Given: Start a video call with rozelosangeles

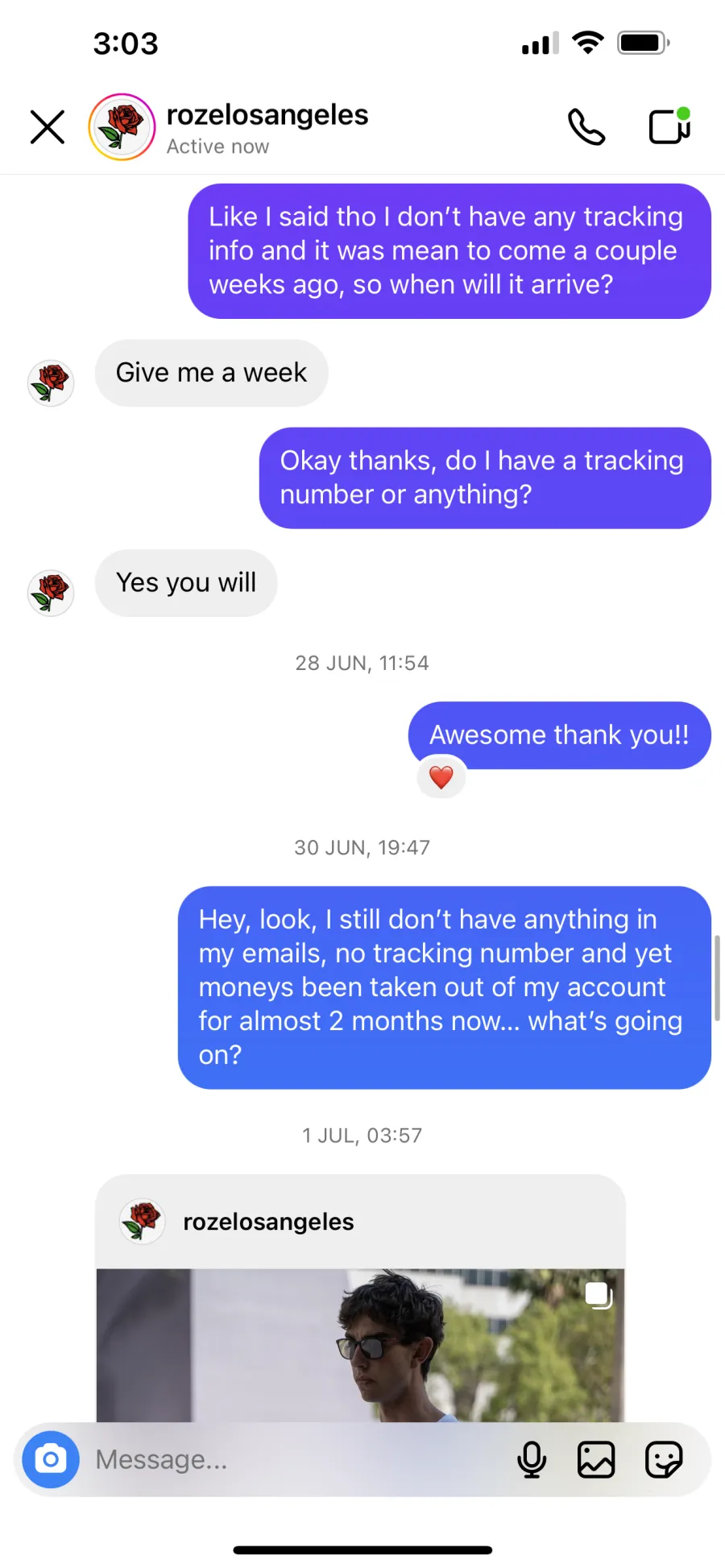Looking at the screenshot, I should 670,126.
